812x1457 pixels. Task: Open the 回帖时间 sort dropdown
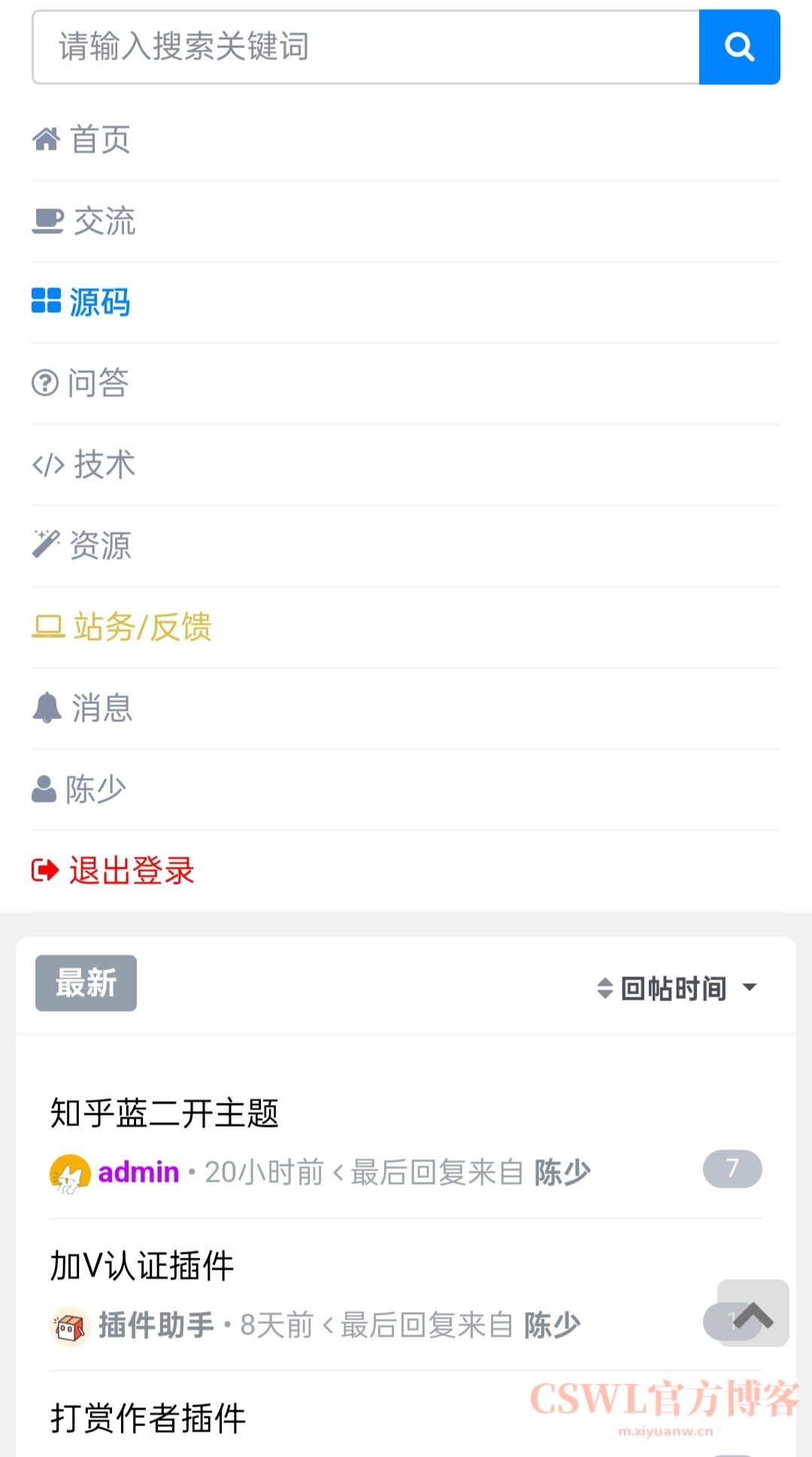click(671, 988)
